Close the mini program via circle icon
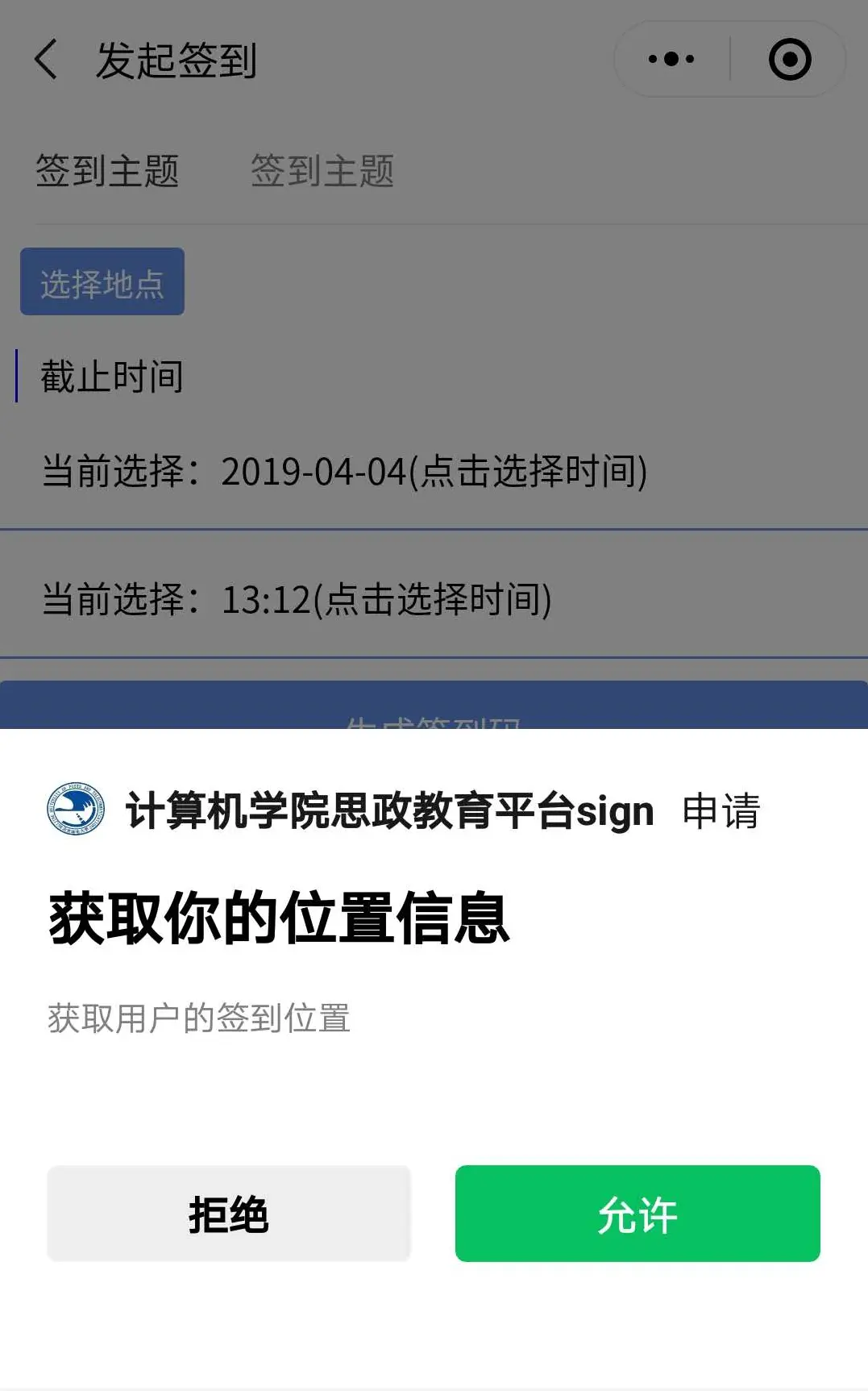The height and width of the screenshot is (1391, 868). pos(789,60)
